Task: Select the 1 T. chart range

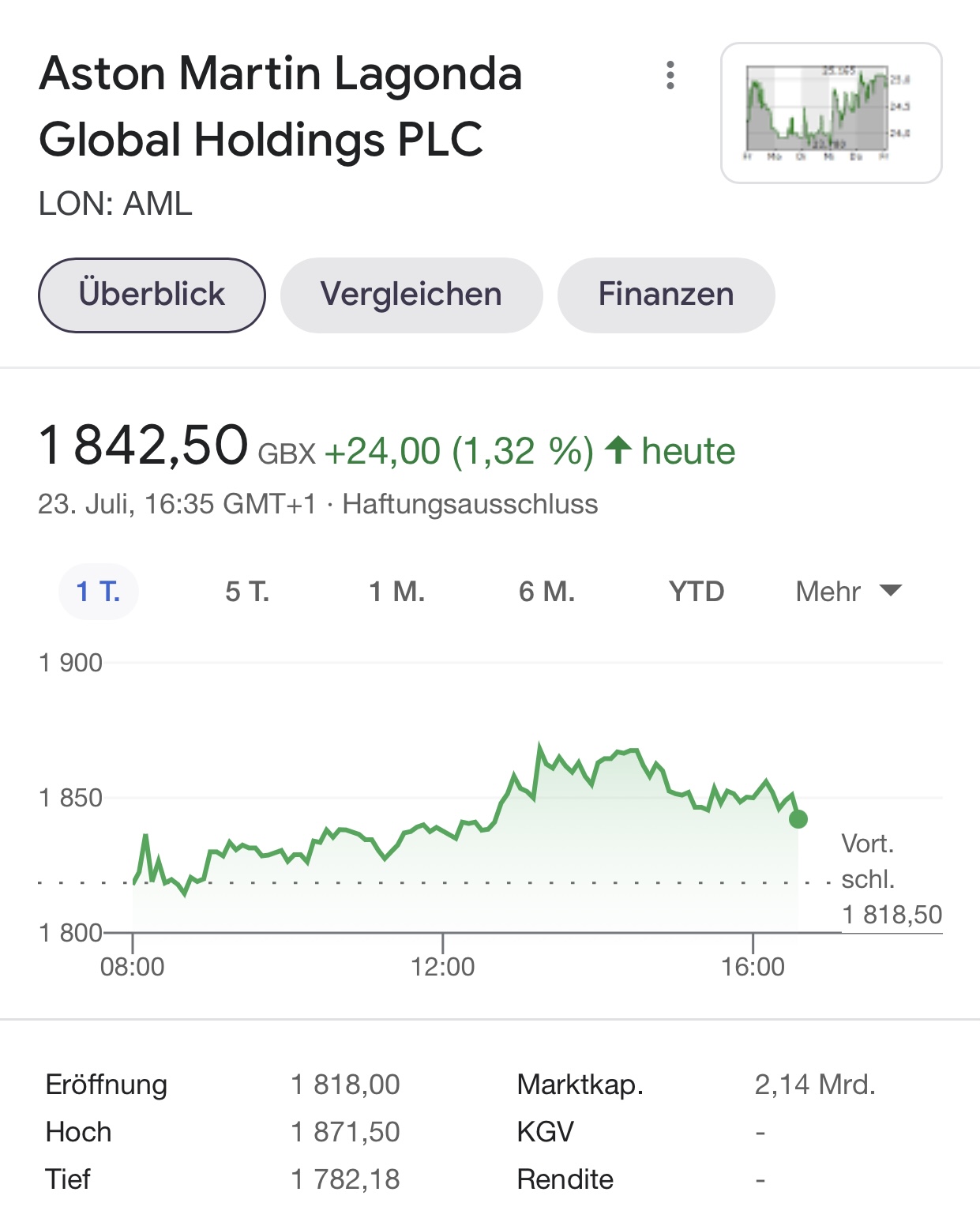Action: pos(98,592)
